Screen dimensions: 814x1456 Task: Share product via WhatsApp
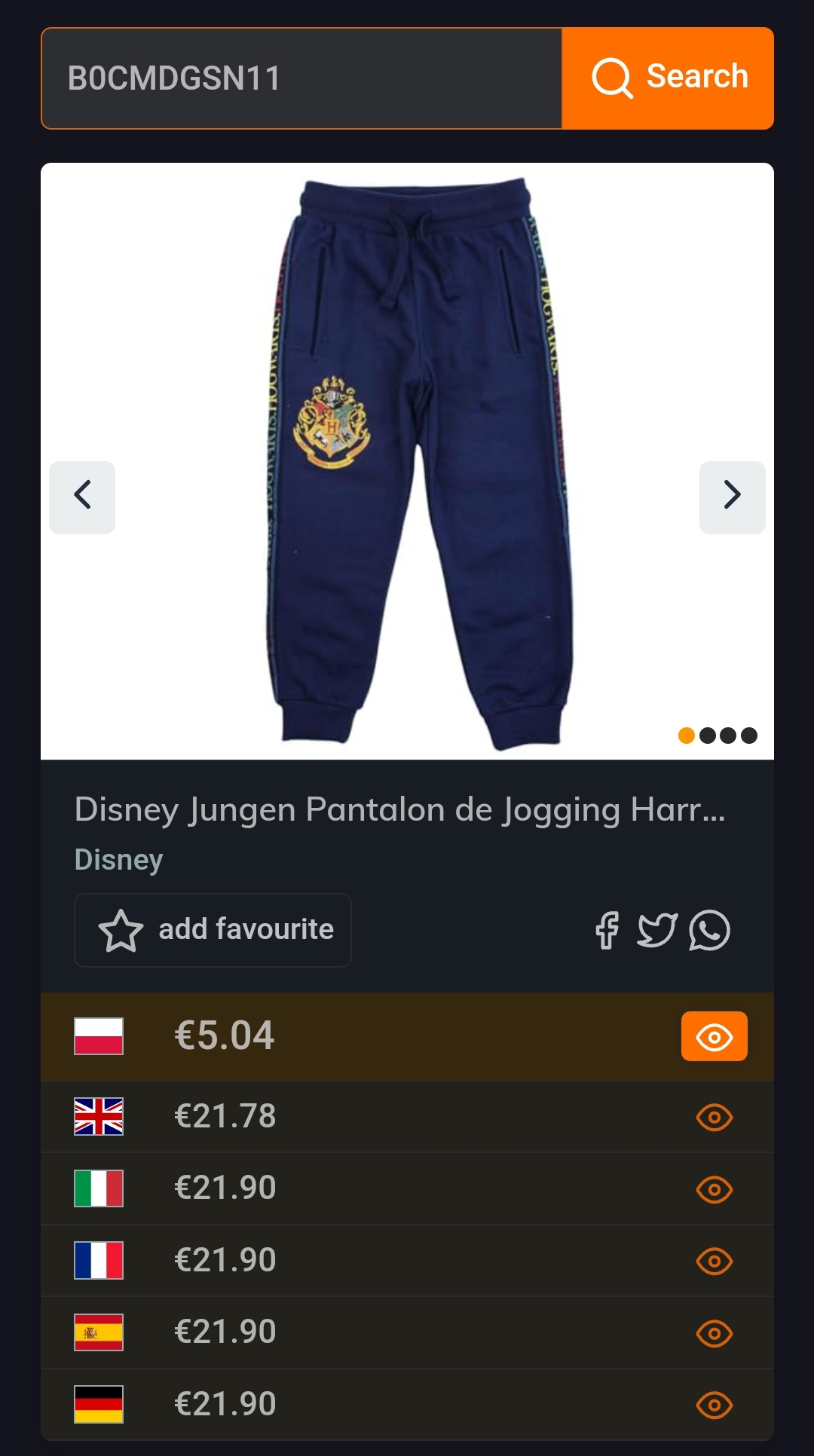(x=709, y=930)
